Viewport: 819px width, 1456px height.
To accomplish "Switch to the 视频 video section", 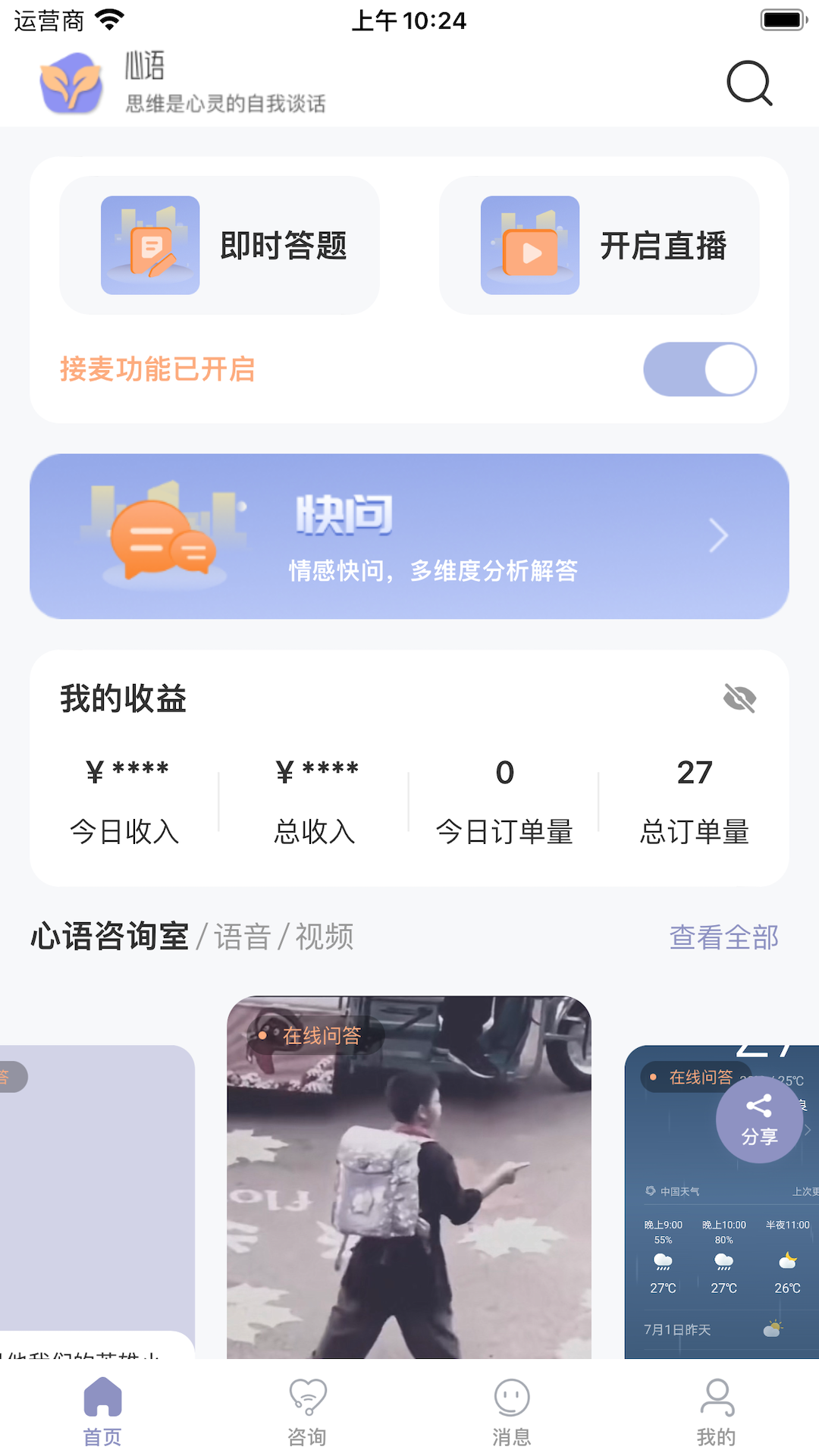I will (325, 937).
